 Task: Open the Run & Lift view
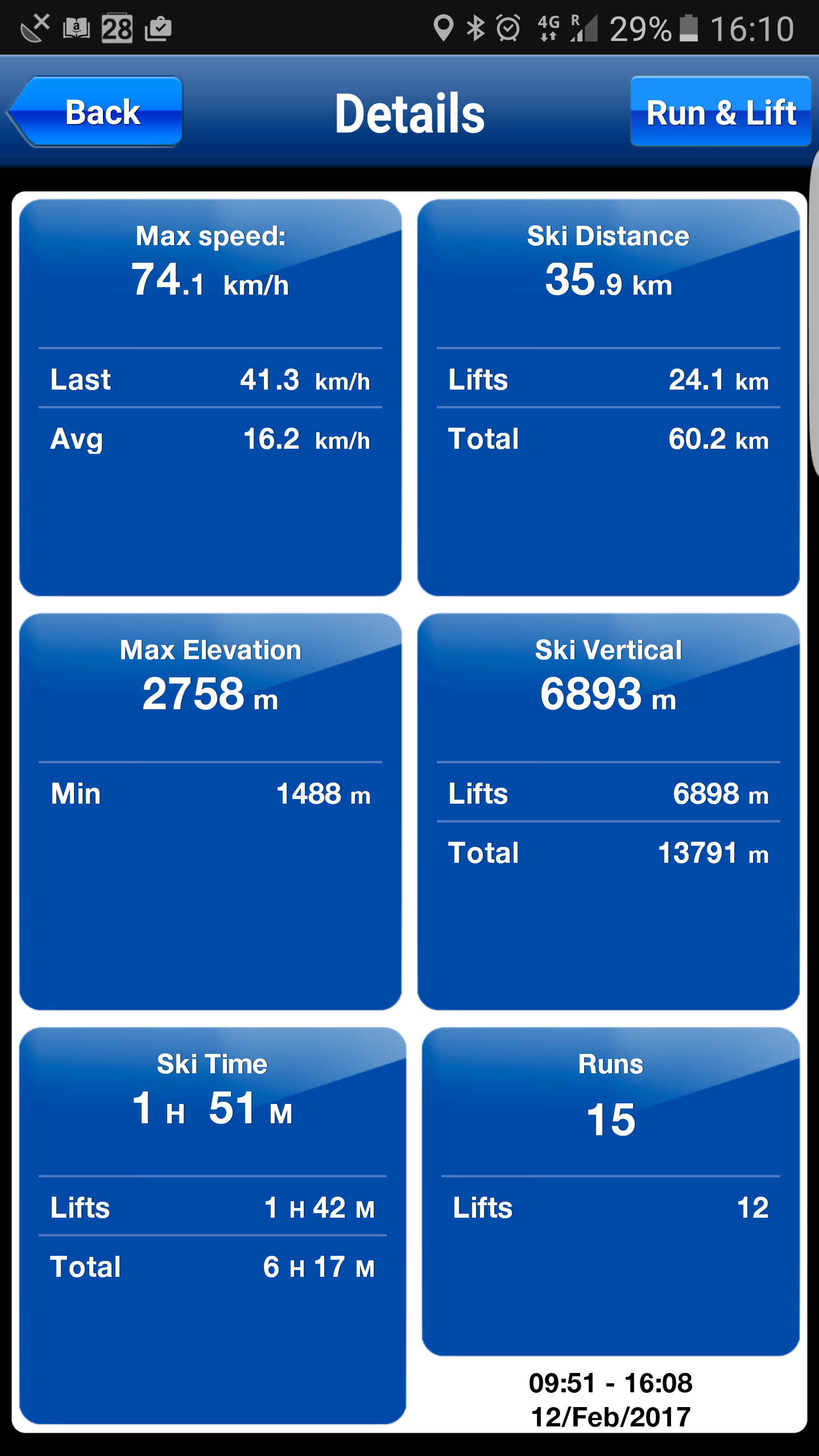721,112
